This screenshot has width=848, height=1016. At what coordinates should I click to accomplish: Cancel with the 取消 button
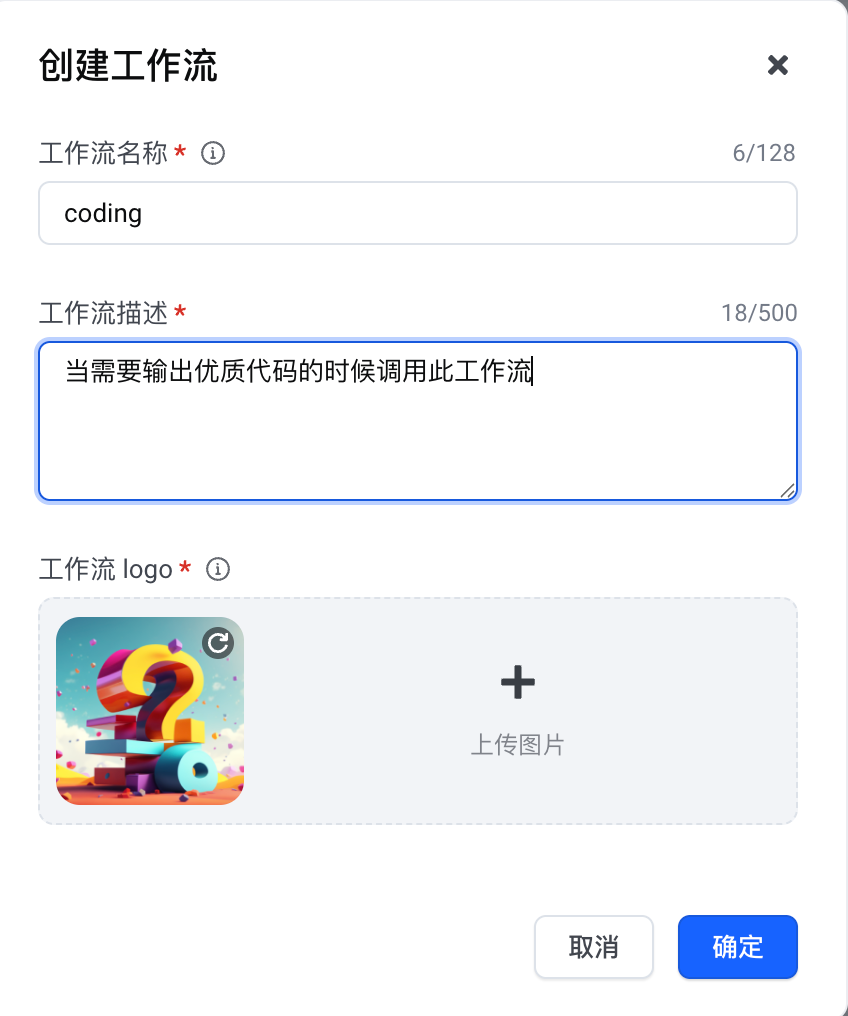point(593,947)
